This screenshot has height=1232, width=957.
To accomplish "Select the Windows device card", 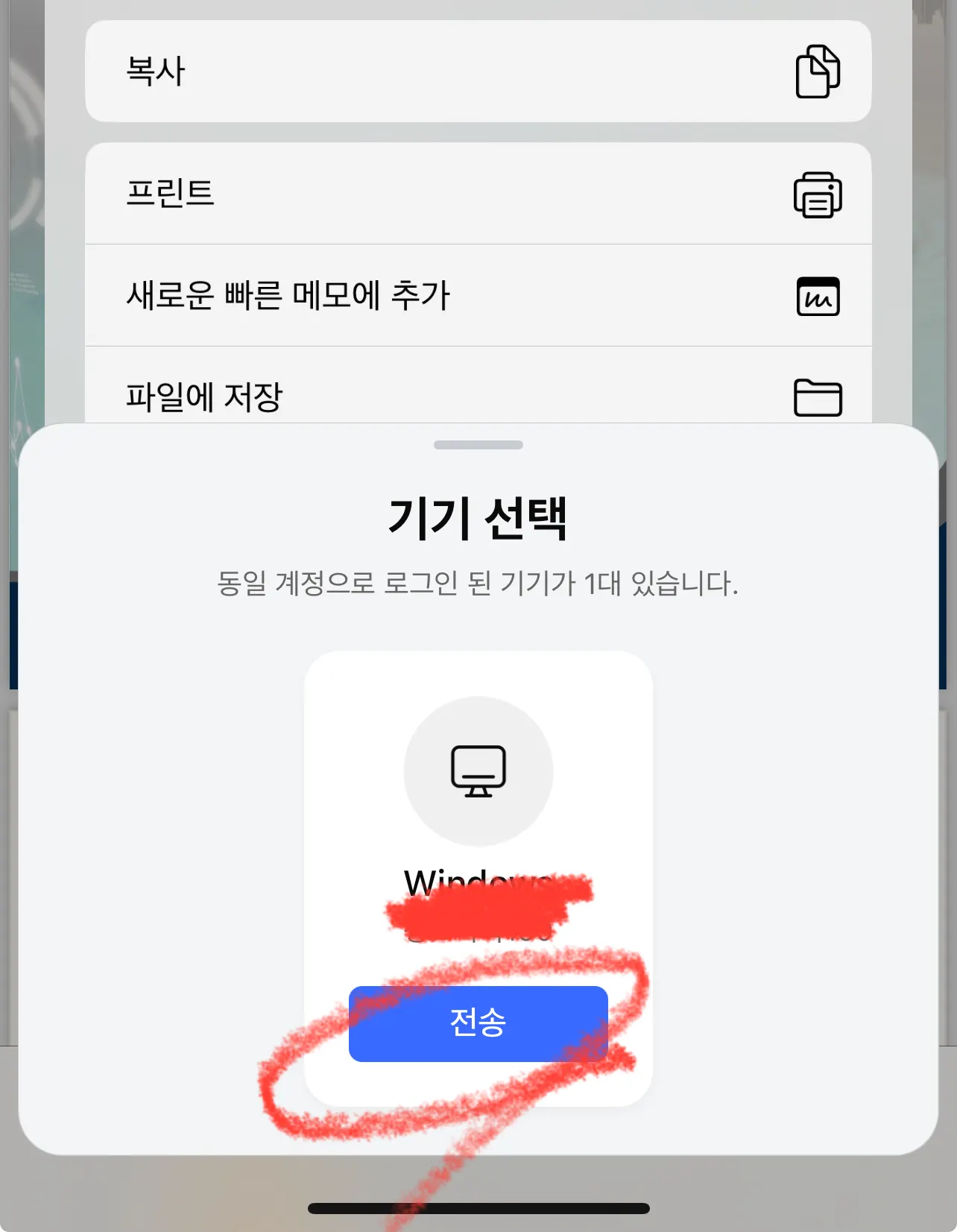I will (478, 790).
